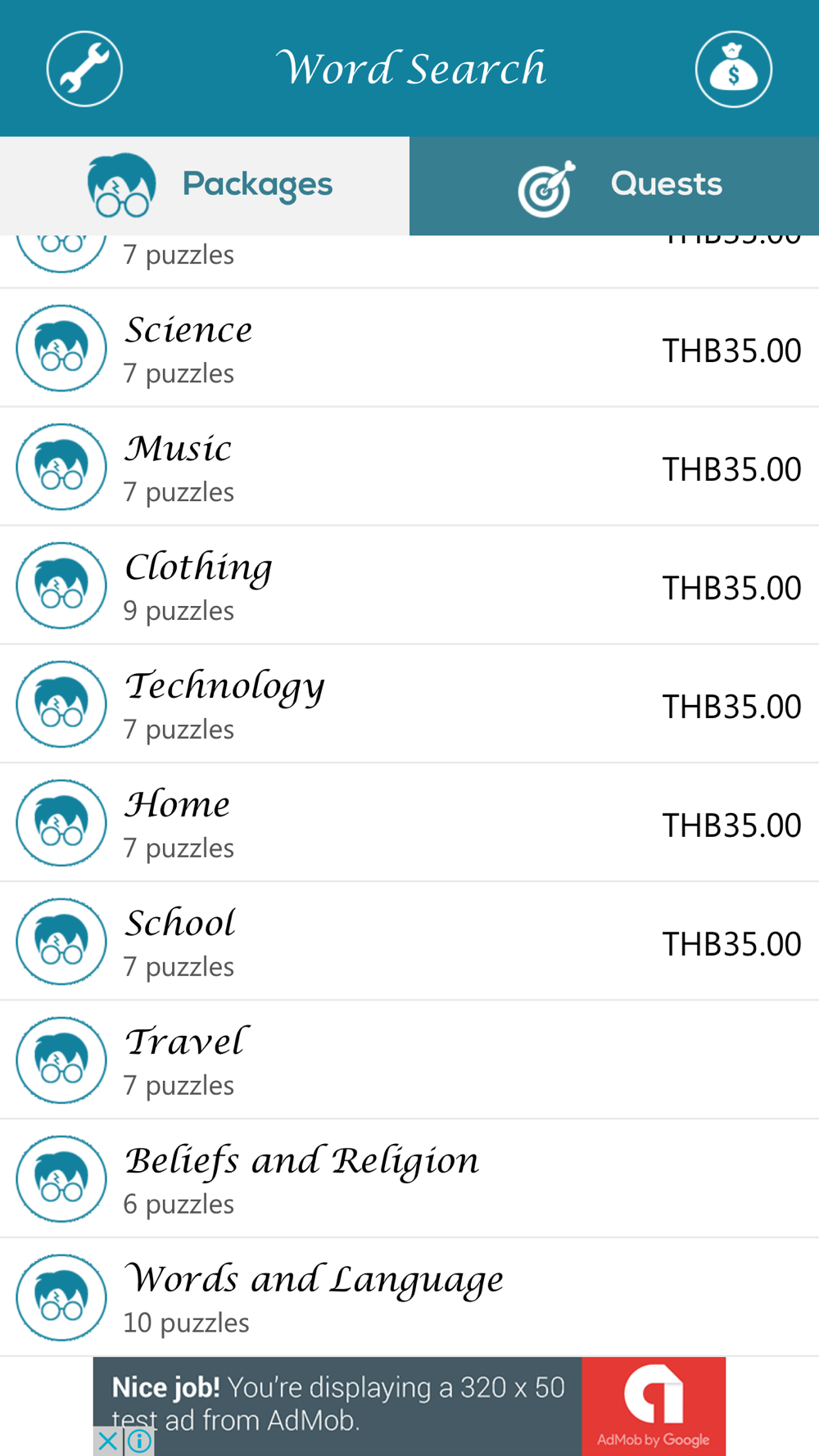This screenshot has height=1456, width=819.
Task: Open the Travel puzzle package
Action: [409, 1060]
